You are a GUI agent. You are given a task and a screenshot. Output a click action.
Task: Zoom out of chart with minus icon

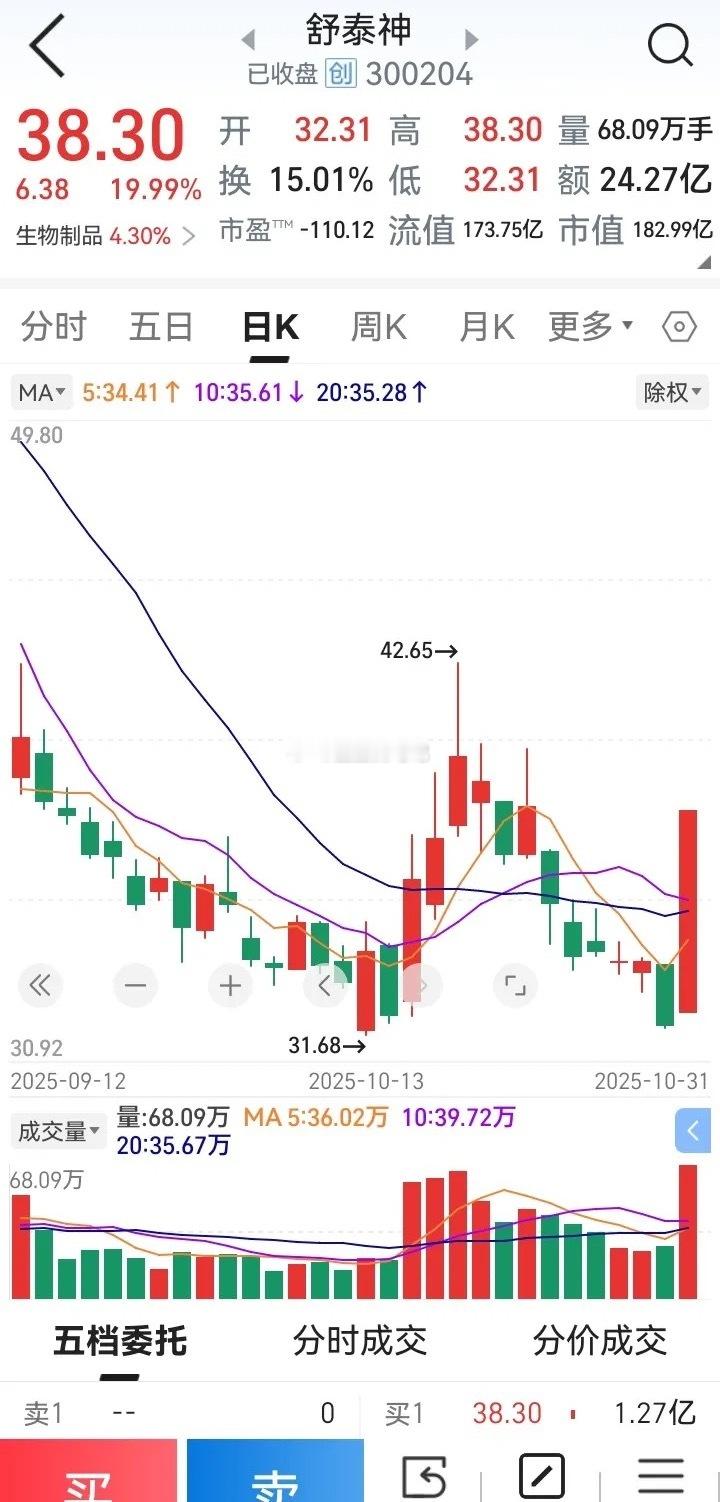tap(135, 985)
